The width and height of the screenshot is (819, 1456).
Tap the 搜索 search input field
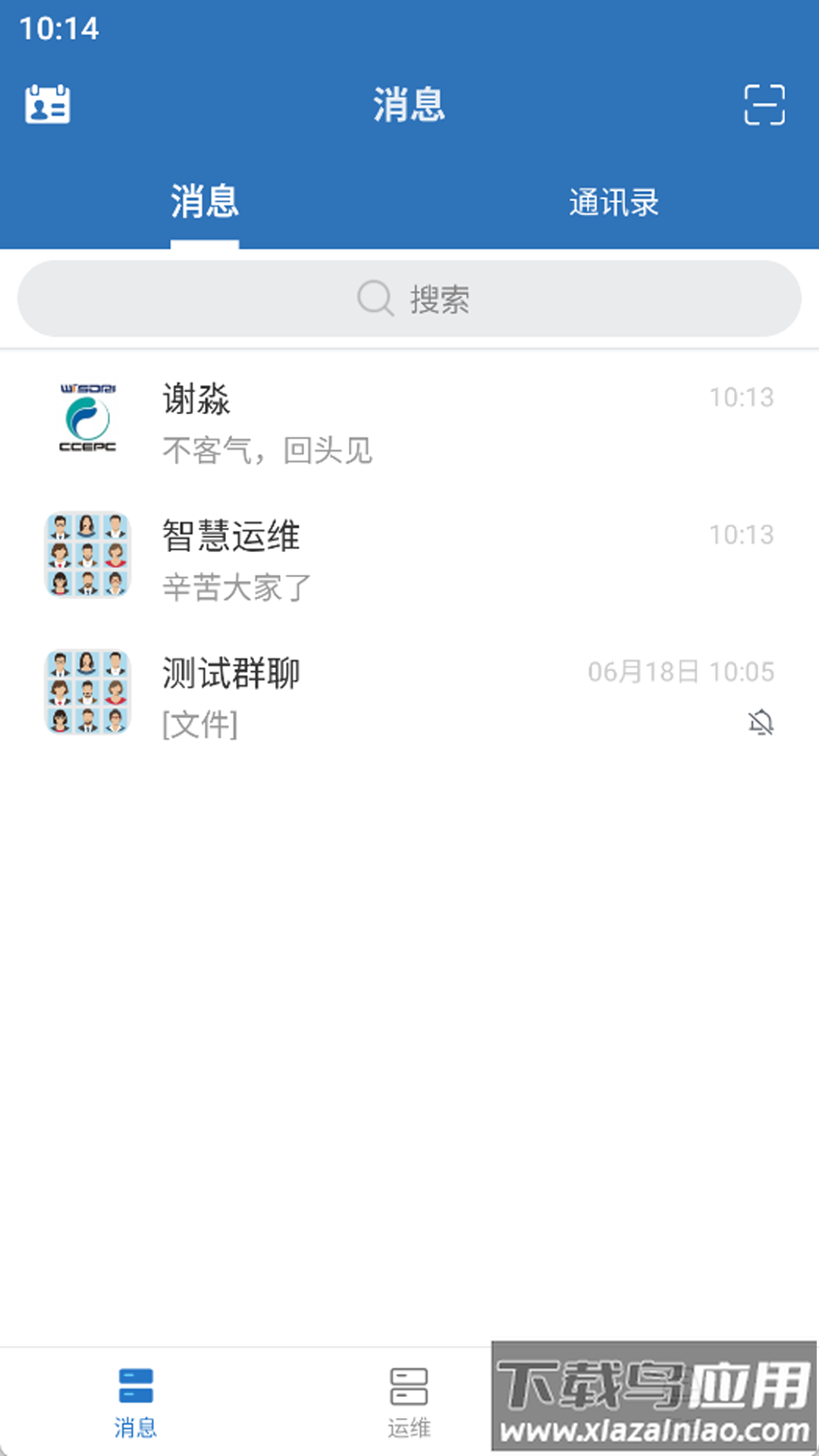point(409,297)
